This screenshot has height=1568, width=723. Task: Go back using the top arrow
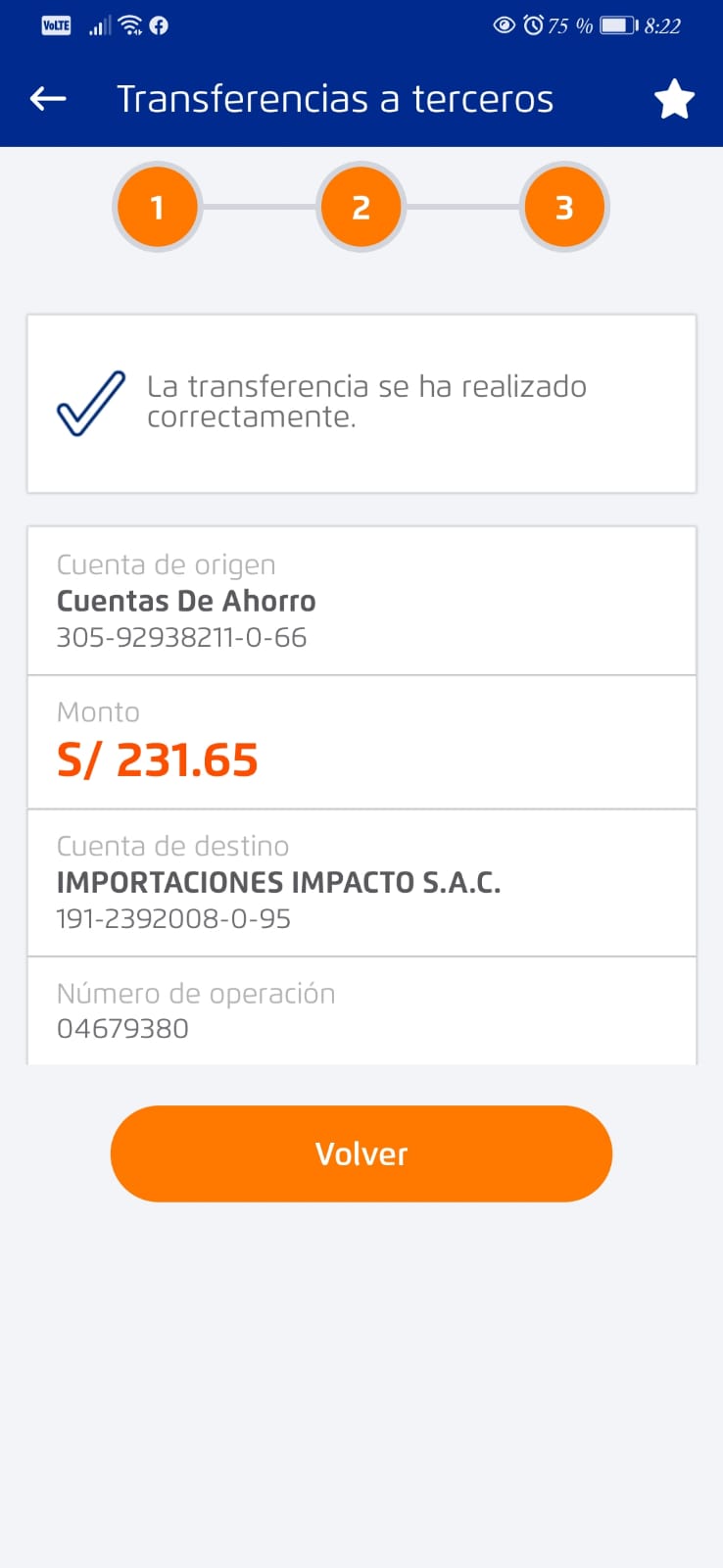(48, 99)
